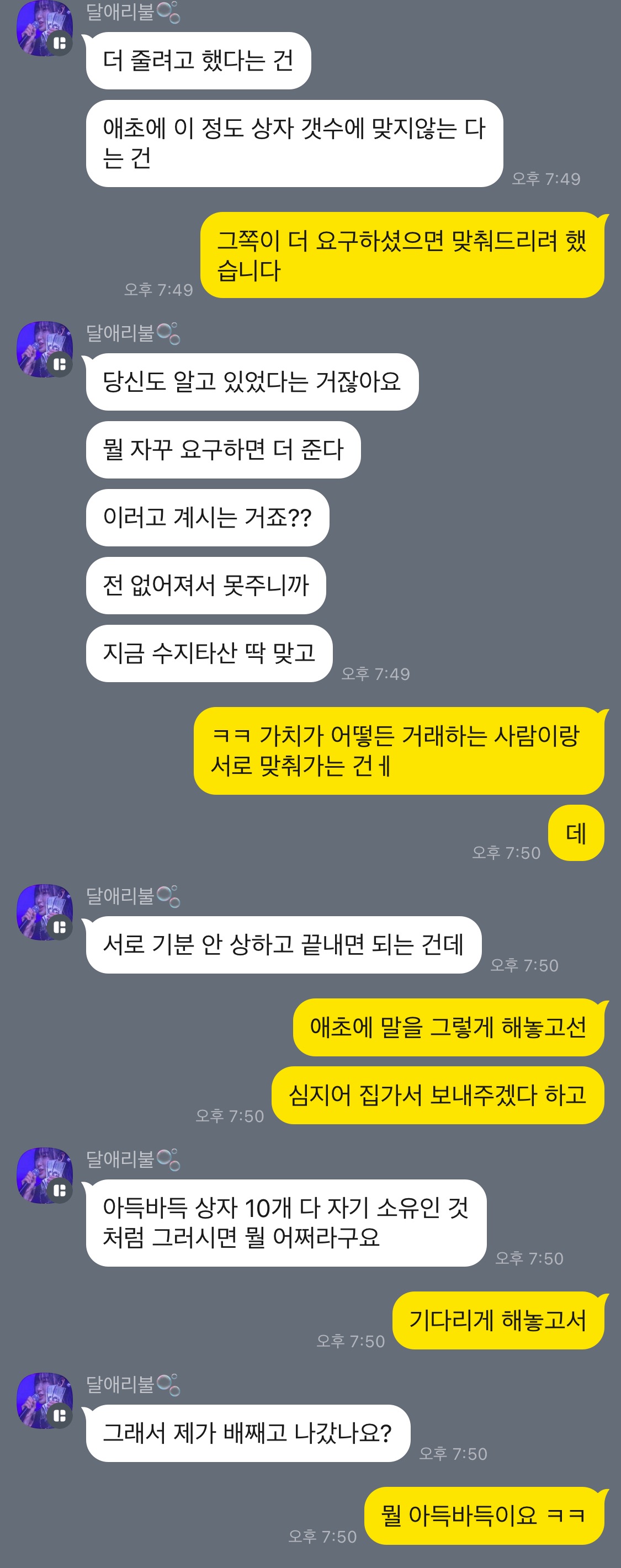The width and height of the screenshot is (621, 1568).
Task: Open 달애리불 avatar beside '당신도 알고 있었다는 거잖아요'
Action: point(44,349)
